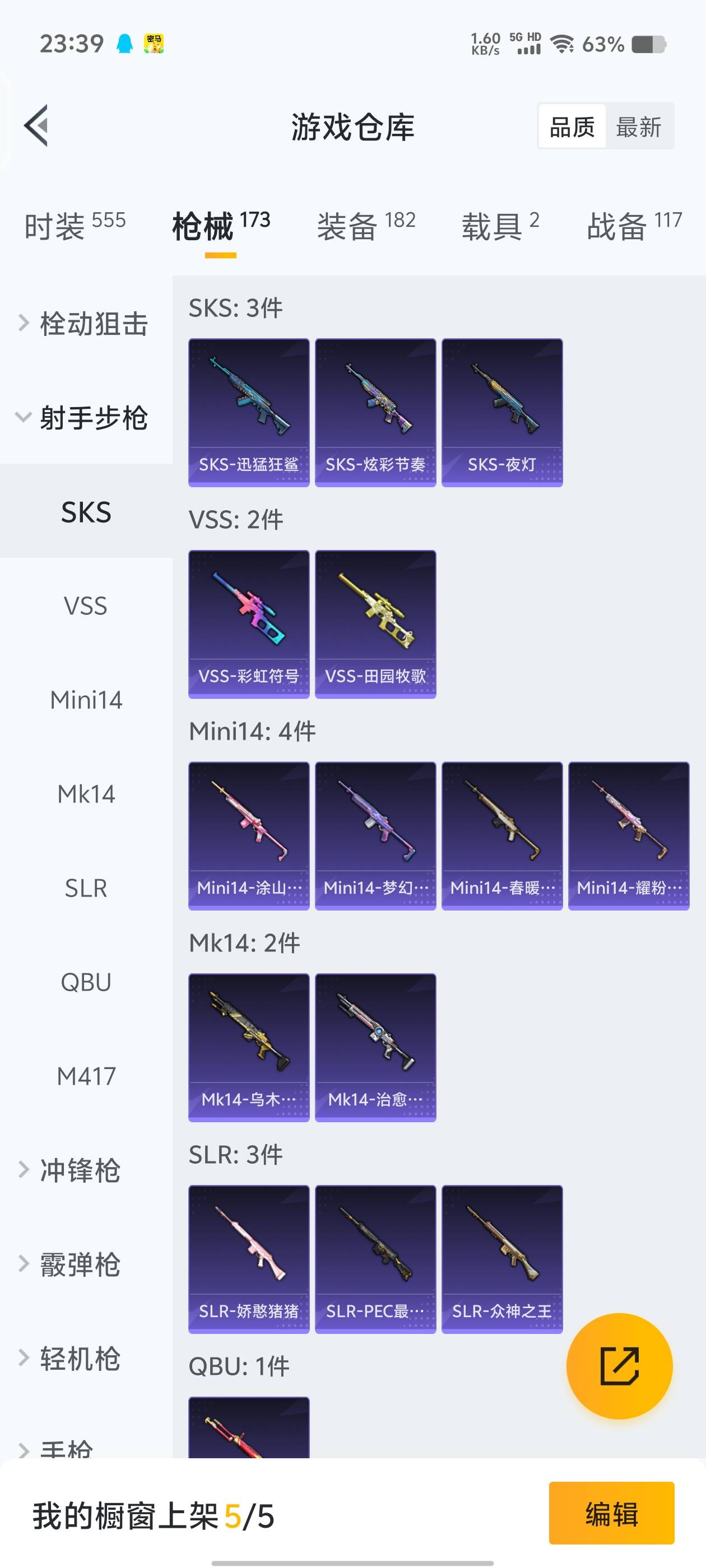Tap the orange floating share button
The height and width of the screenshot is (1568, 706).
coord(619,1366)
